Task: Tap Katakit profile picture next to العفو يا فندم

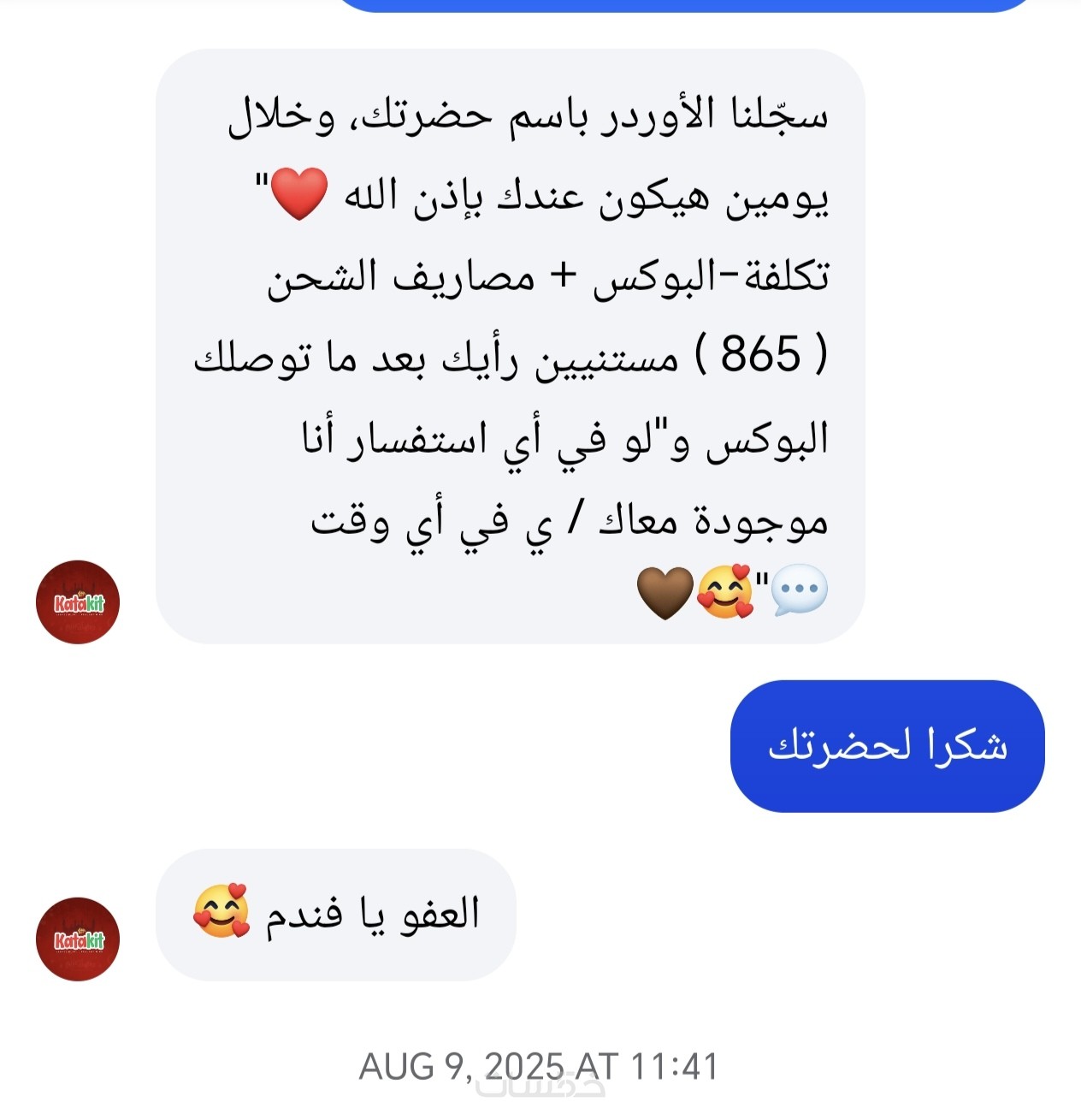Action: pyautogui.click(x=78, y=939)
